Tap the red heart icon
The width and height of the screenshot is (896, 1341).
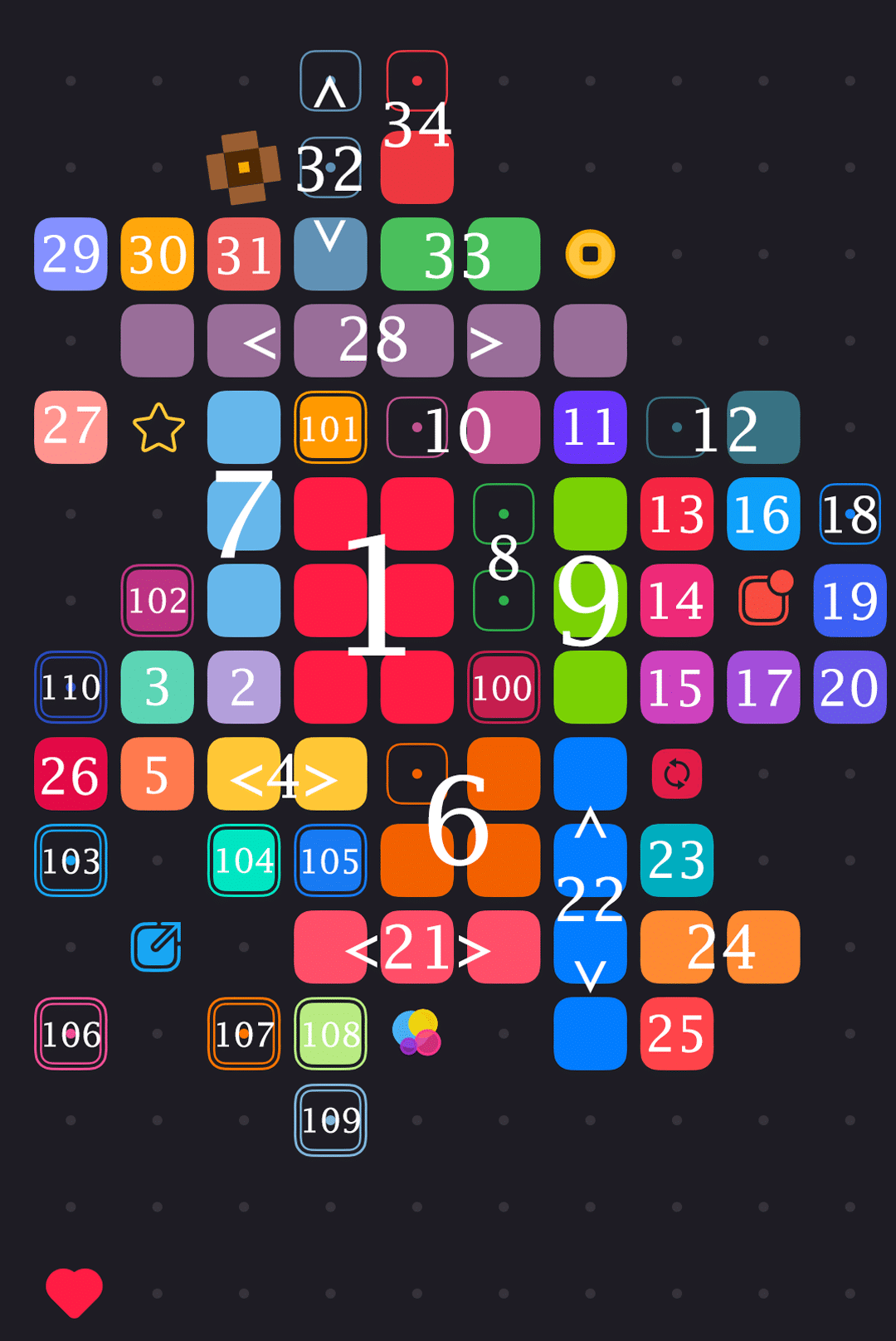[74, 1292]
